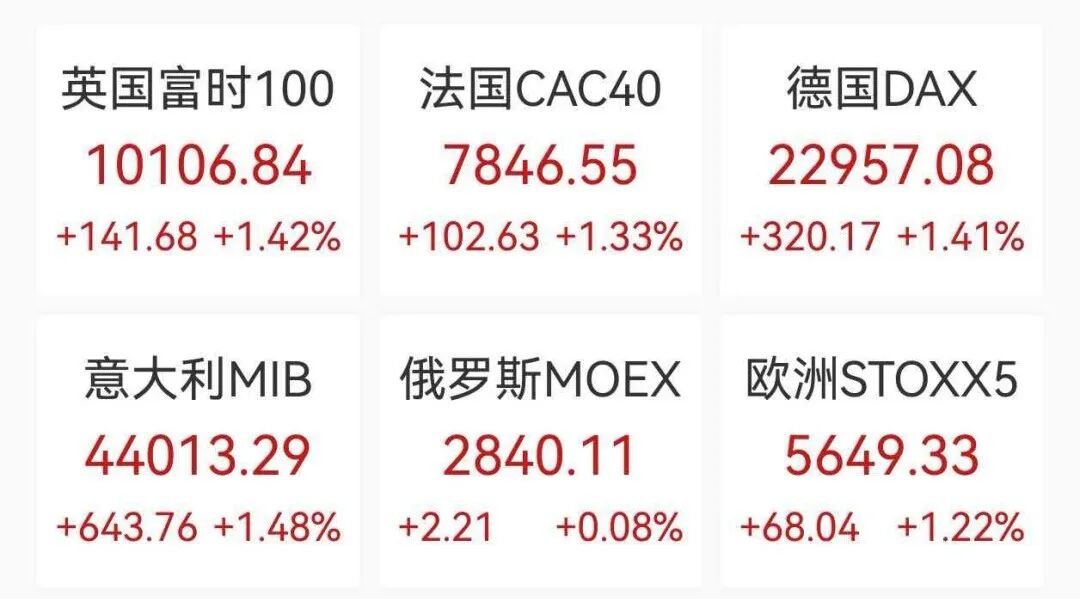Open the 英国富时100 index card

tap(198, 162)
